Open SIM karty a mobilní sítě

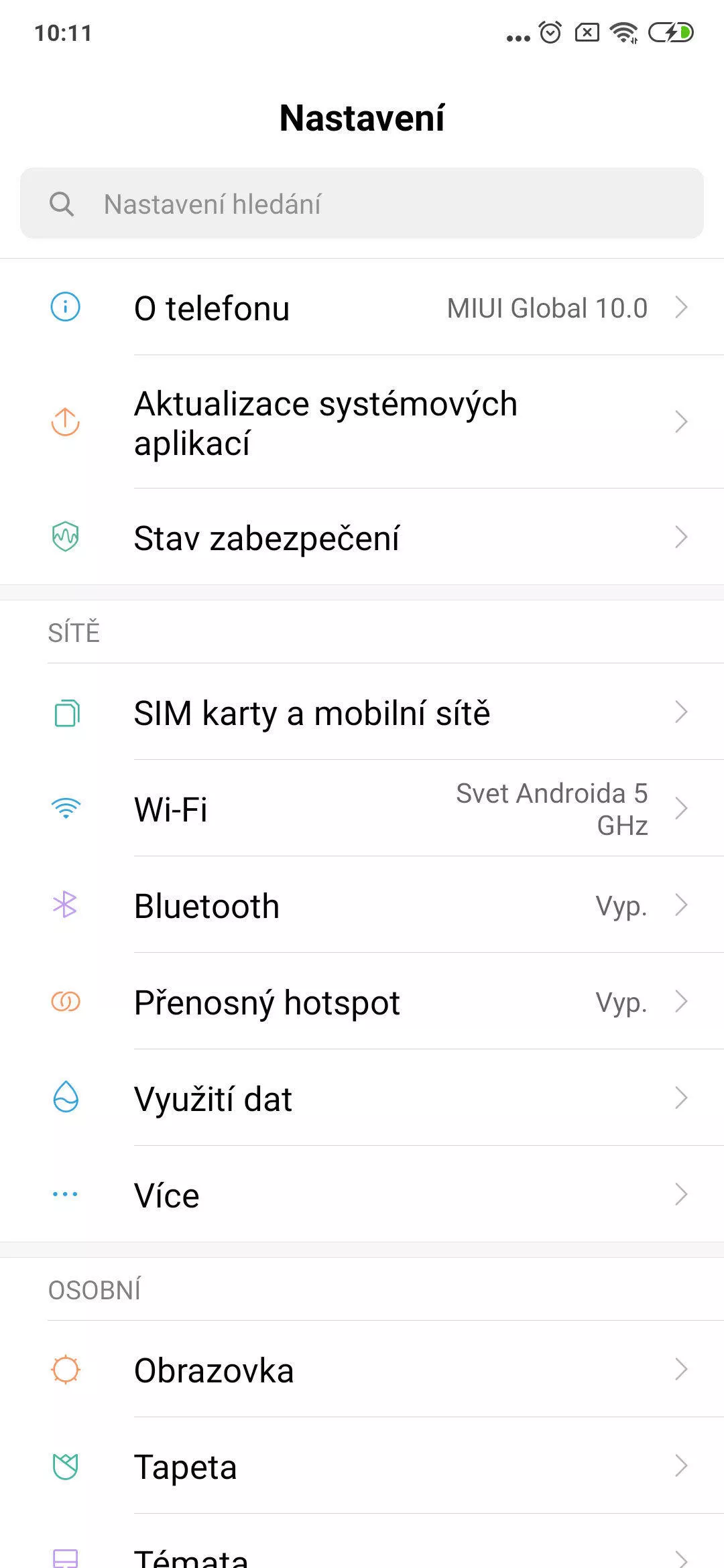(x=362, y=712)
